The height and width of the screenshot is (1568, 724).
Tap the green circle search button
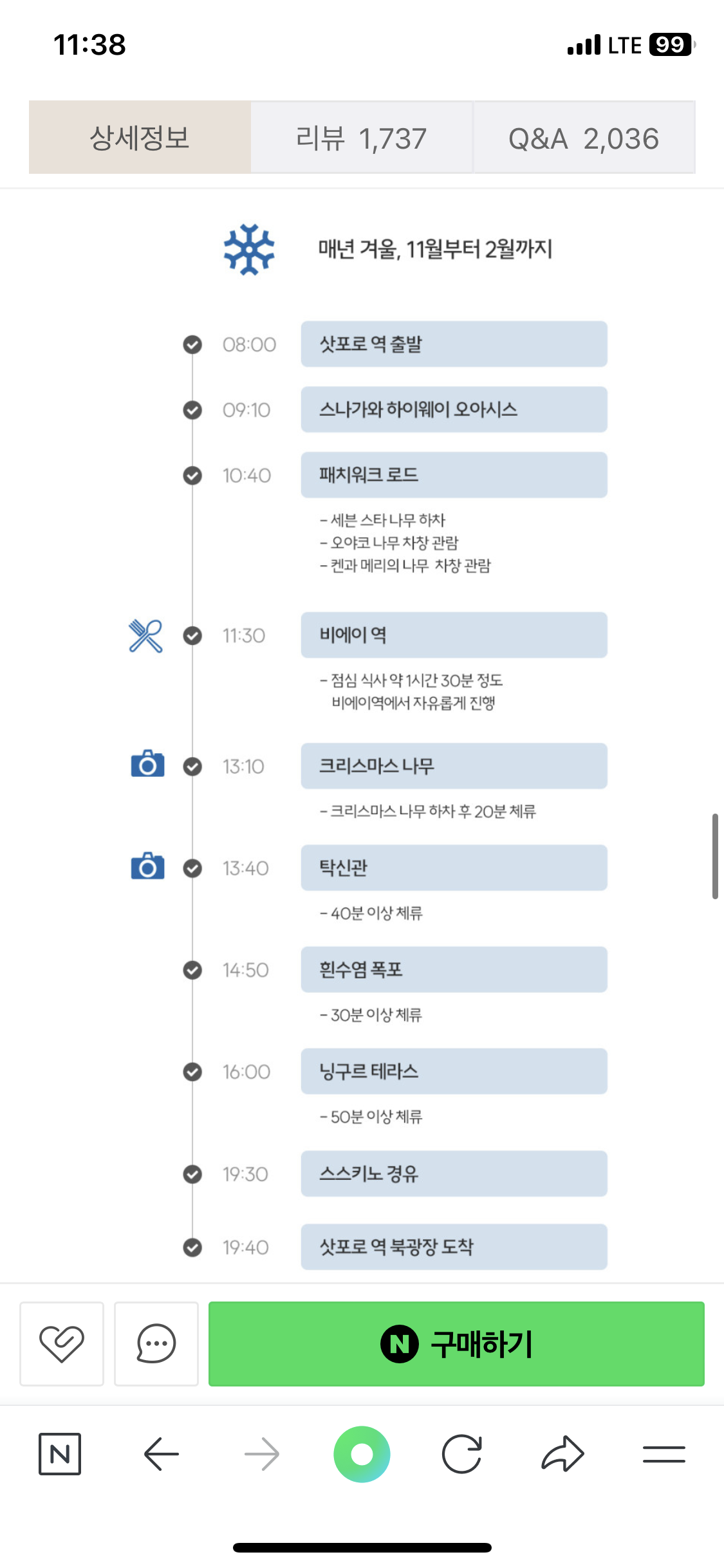(362, 1453)
